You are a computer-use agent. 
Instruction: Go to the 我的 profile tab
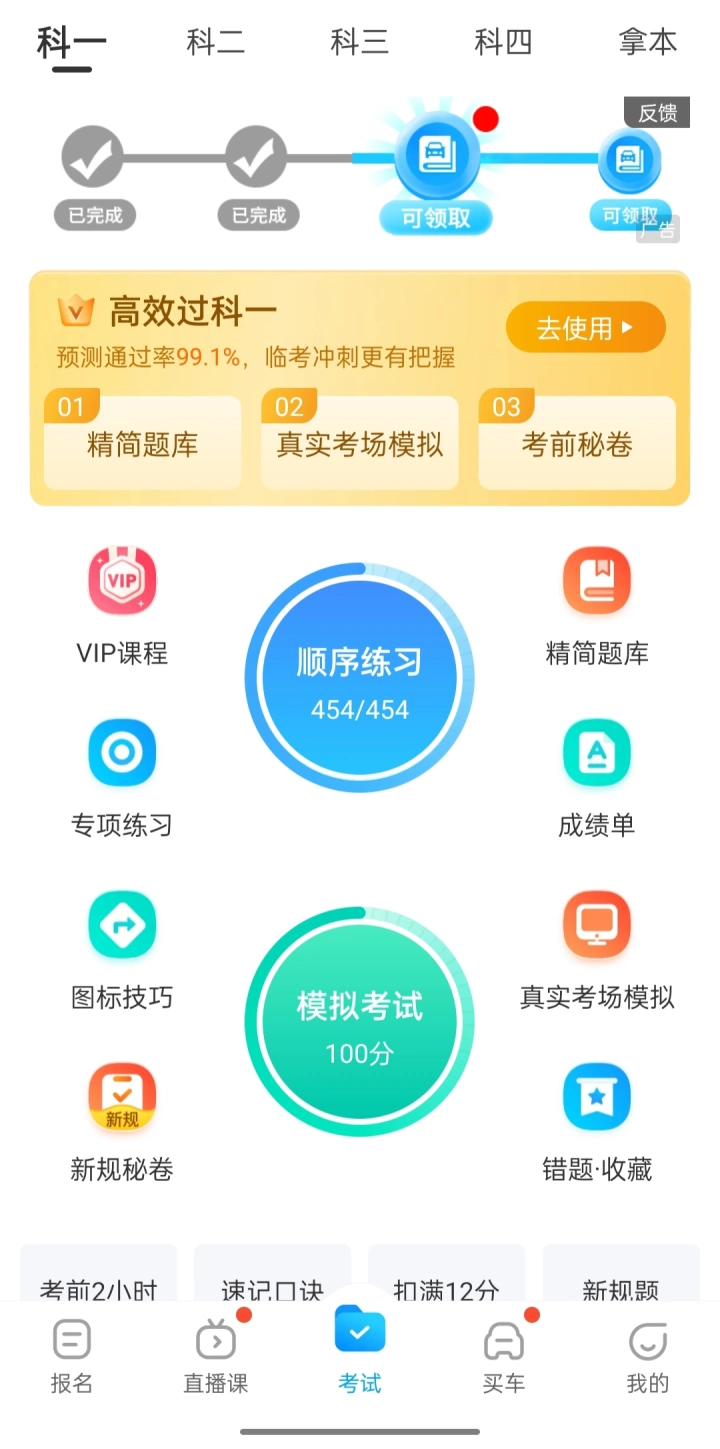pyautogui.click(x=647, y=1357)
